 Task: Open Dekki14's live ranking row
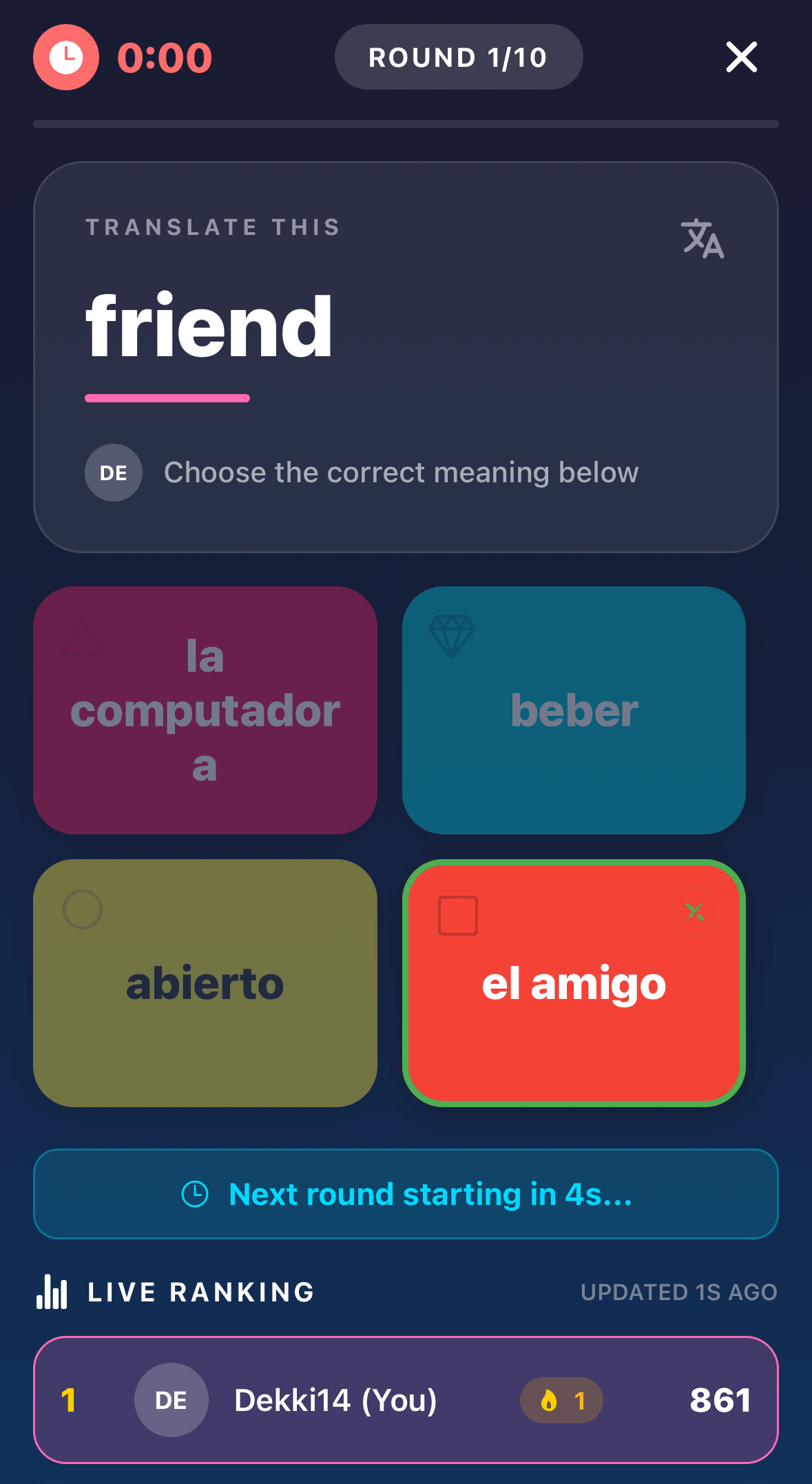pos(406,1400)
